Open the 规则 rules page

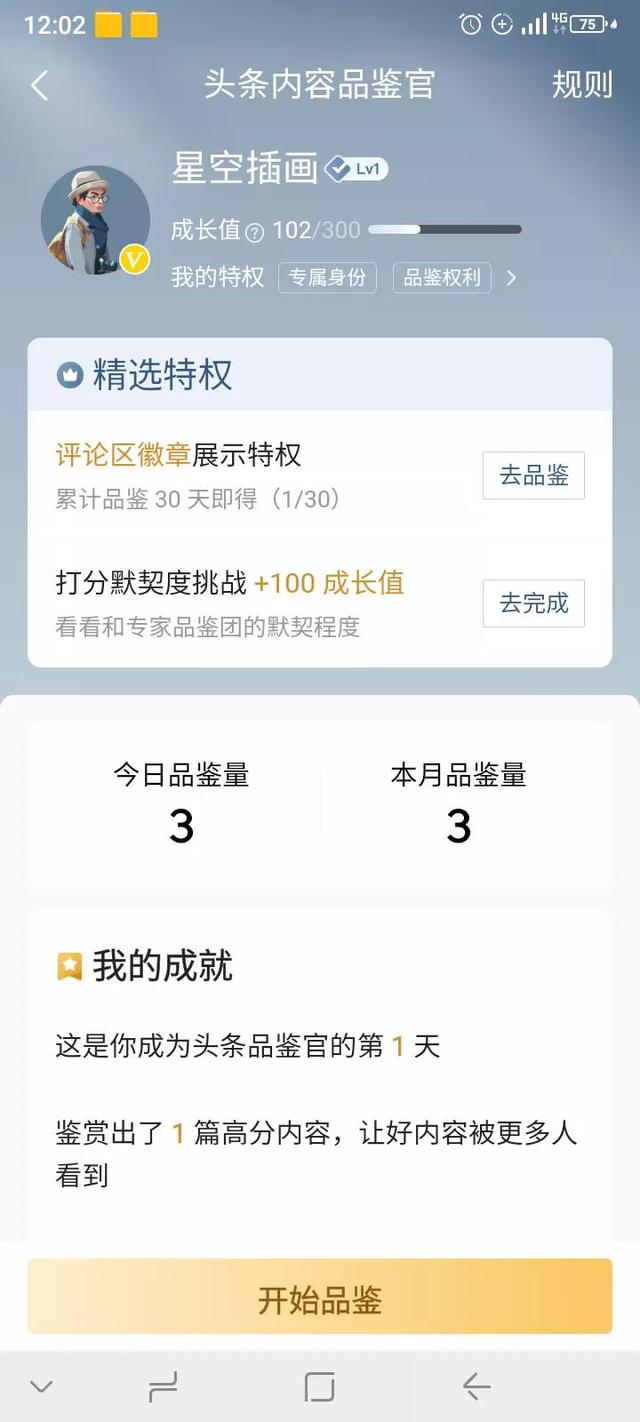pyautogui.click(x=581, y=85)
